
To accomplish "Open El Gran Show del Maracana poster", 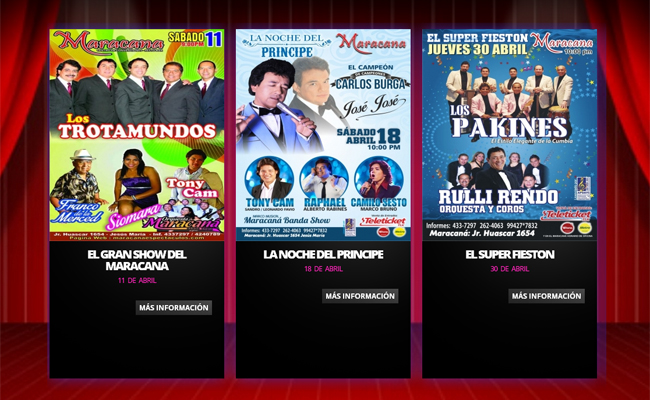I will point(137,135).
